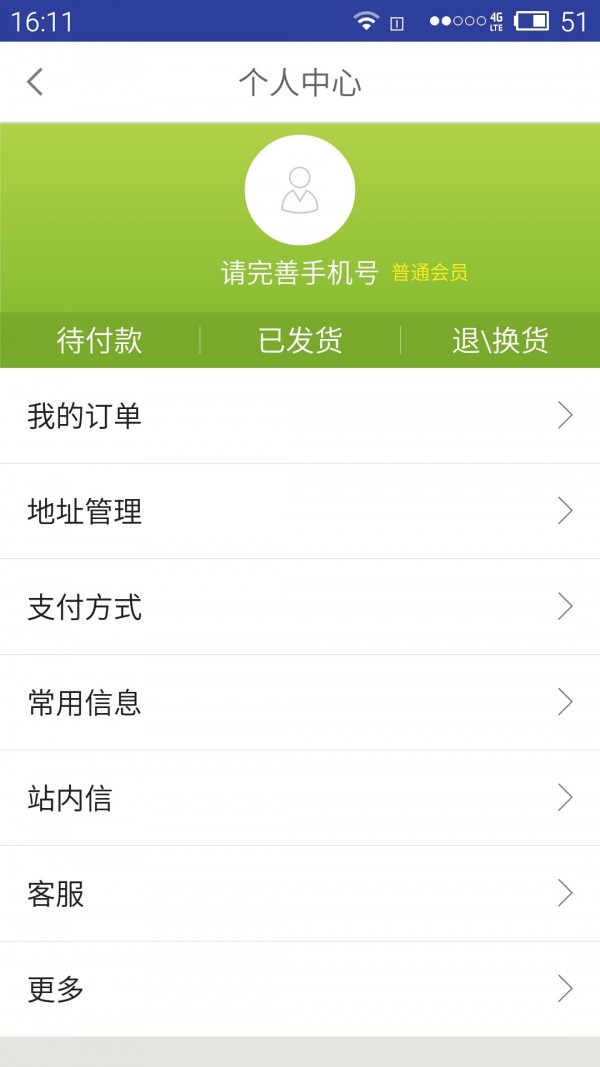
Task: Open 站内信 inbox messages
Action: click(300, 798)
